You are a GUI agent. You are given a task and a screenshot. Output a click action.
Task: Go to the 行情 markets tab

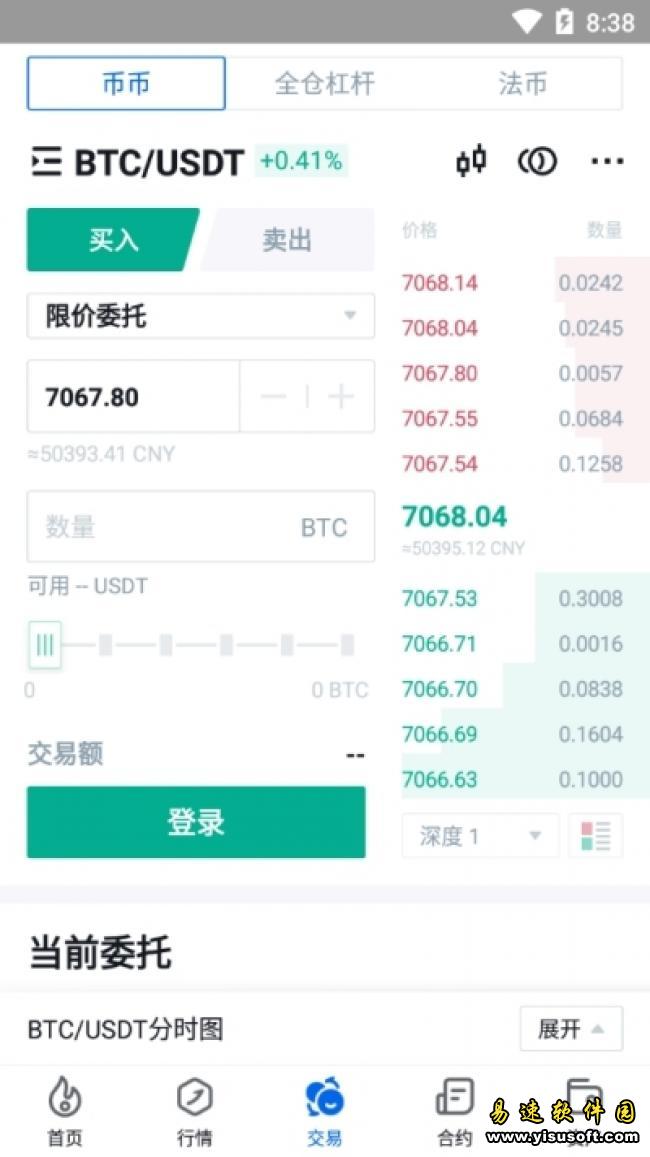(x=194, y=1112)
